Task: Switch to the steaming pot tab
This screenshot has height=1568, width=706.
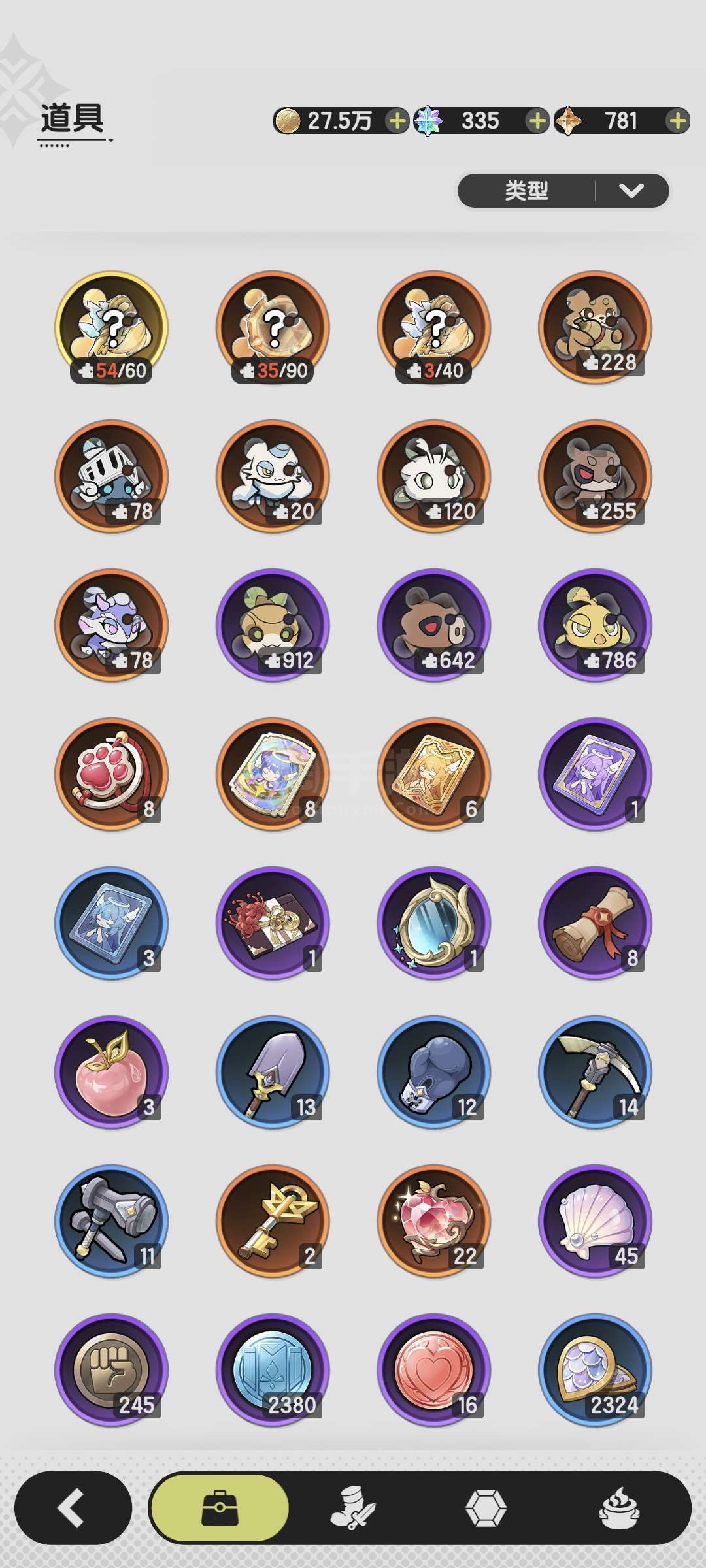Action: point(619,1508)
